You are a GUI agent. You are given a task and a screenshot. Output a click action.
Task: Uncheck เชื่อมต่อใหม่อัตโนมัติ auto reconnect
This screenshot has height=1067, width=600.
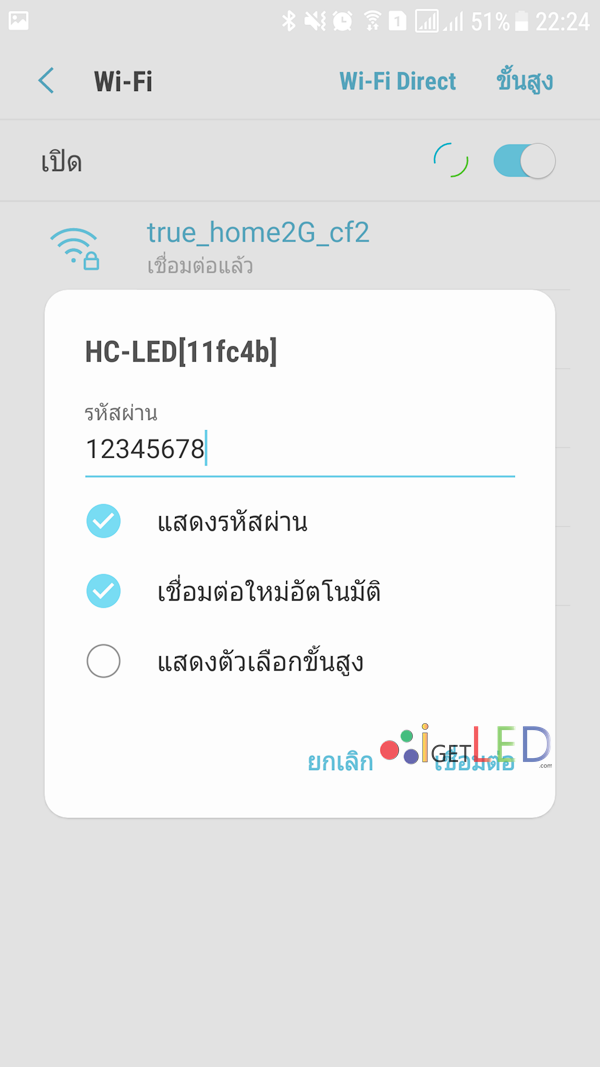point(103,591)
